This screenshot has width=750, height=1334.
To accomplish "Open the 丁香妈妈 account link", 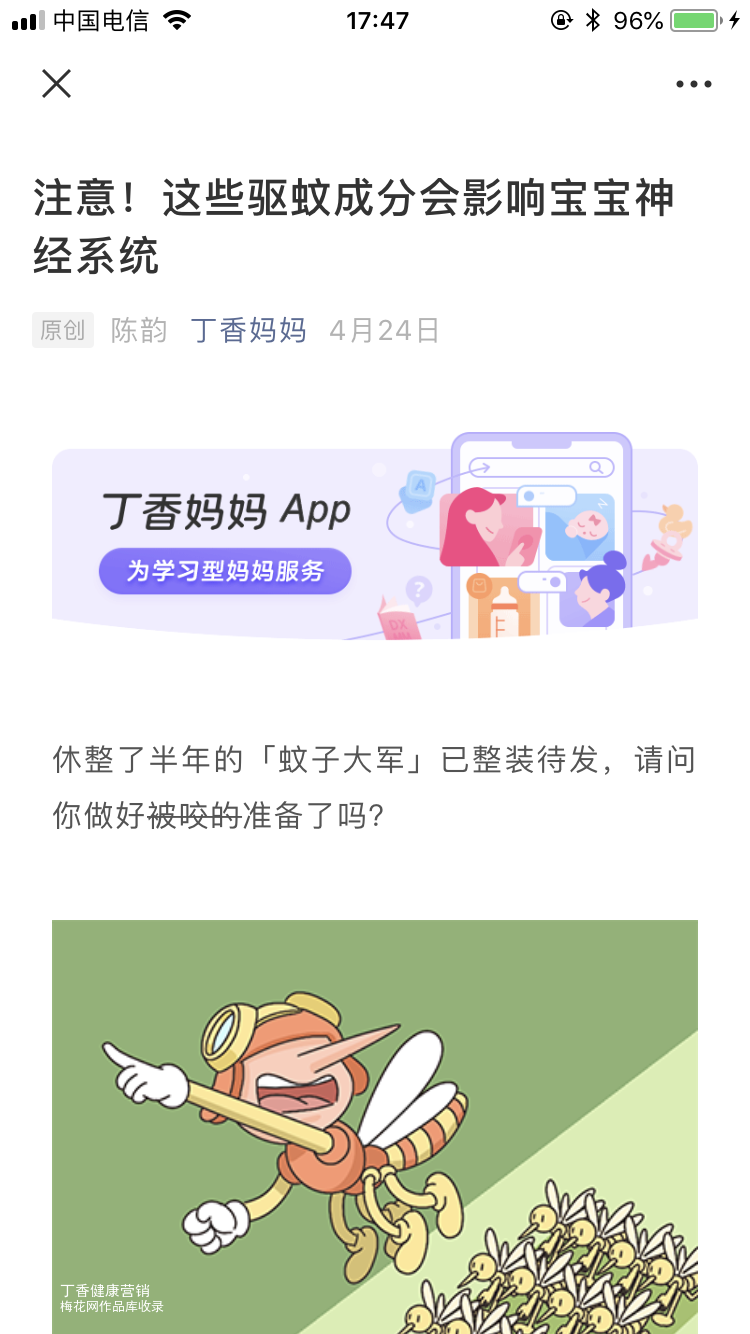I will point(248,330).
